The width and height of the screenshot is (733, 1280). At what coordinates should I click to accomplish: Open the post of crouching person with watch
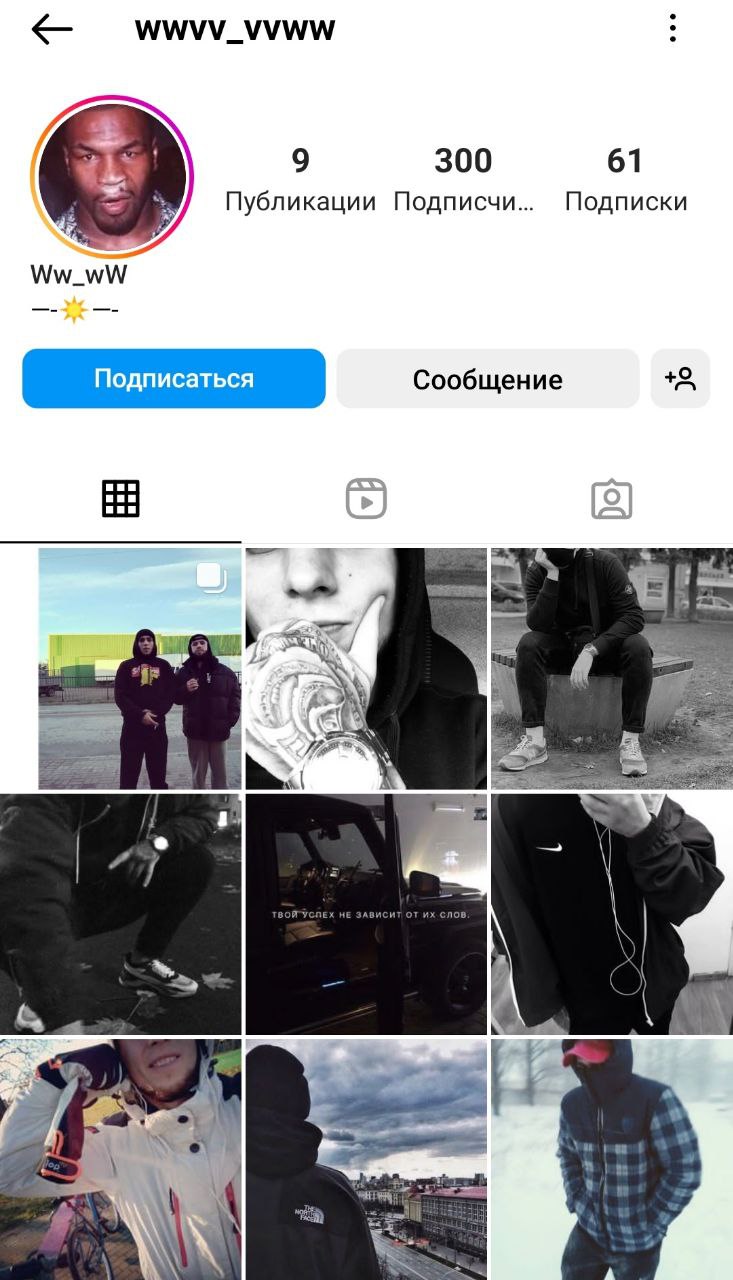click(x=121, y=914)
